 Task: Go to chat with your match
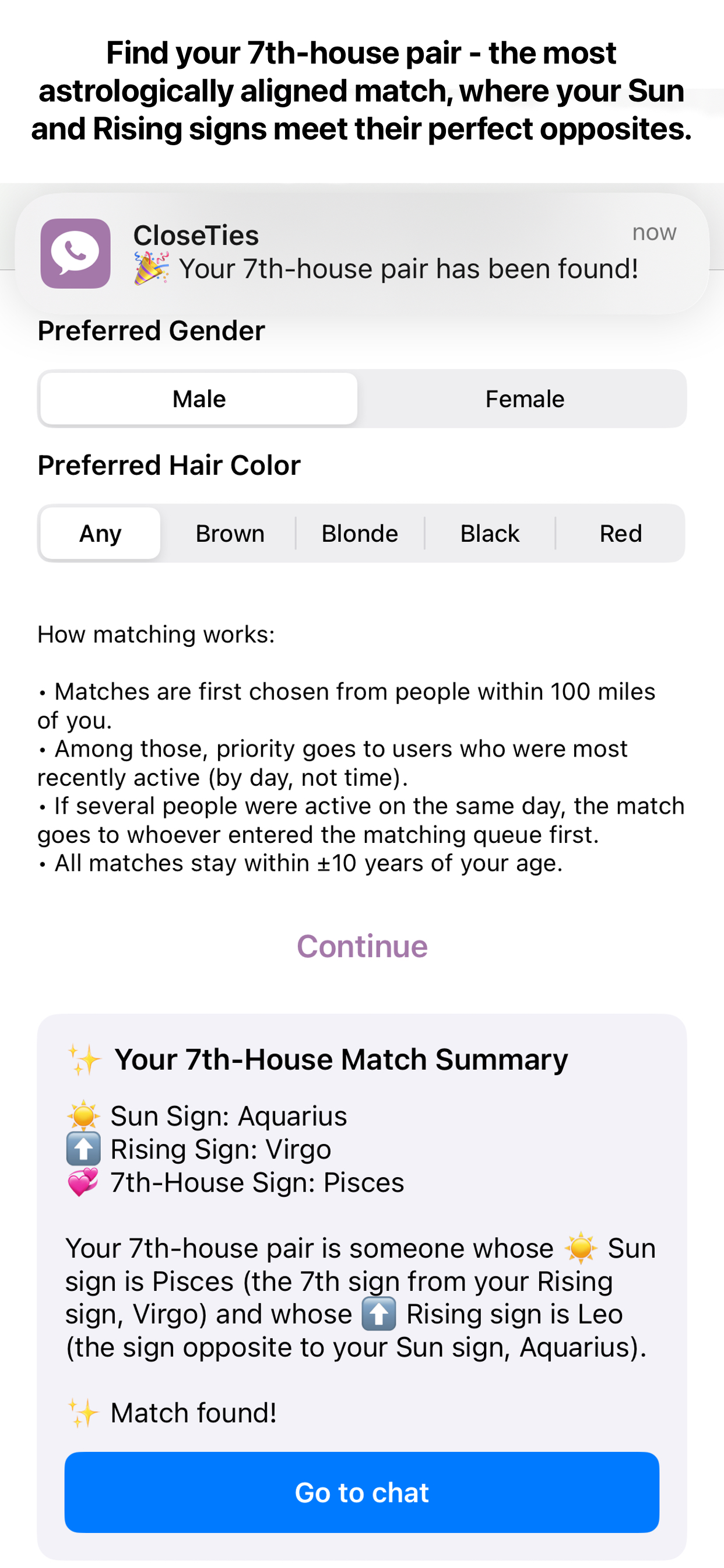pos(362,1492)
